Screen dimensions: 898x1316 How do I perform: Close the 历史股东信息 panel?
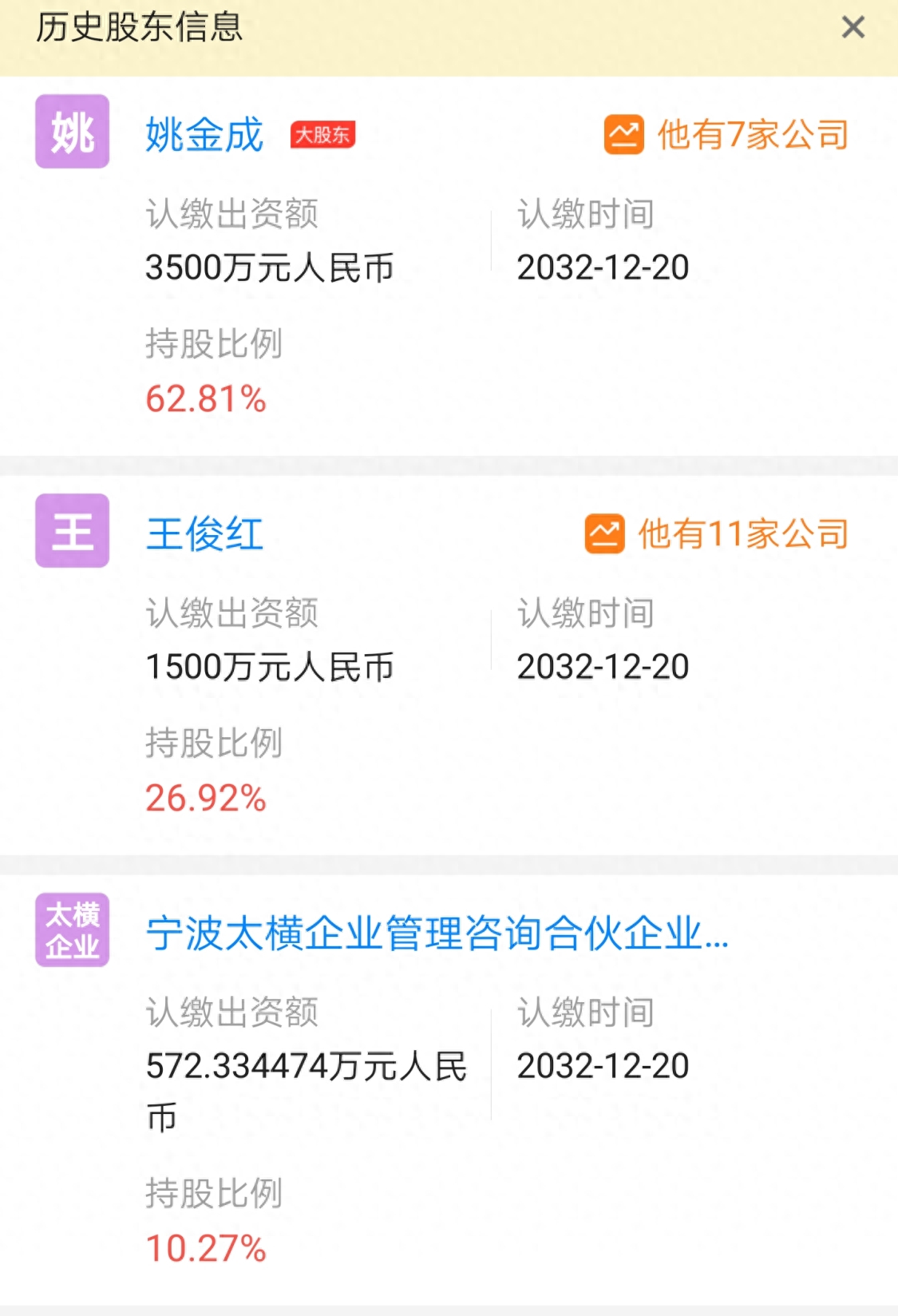pos(853,28)
